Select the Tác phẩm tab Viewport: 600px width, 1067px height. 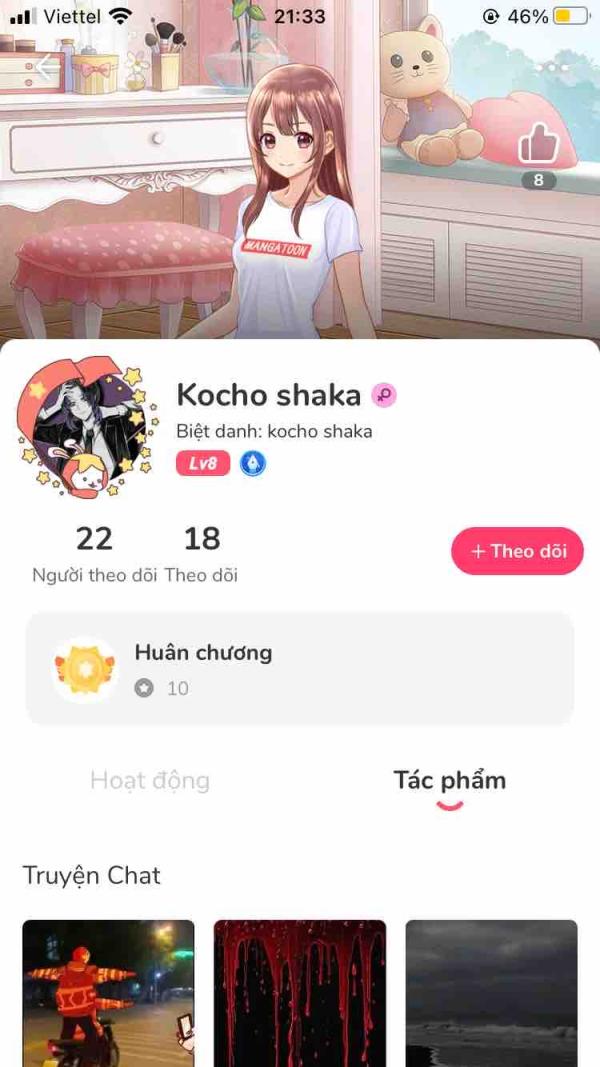450,780
